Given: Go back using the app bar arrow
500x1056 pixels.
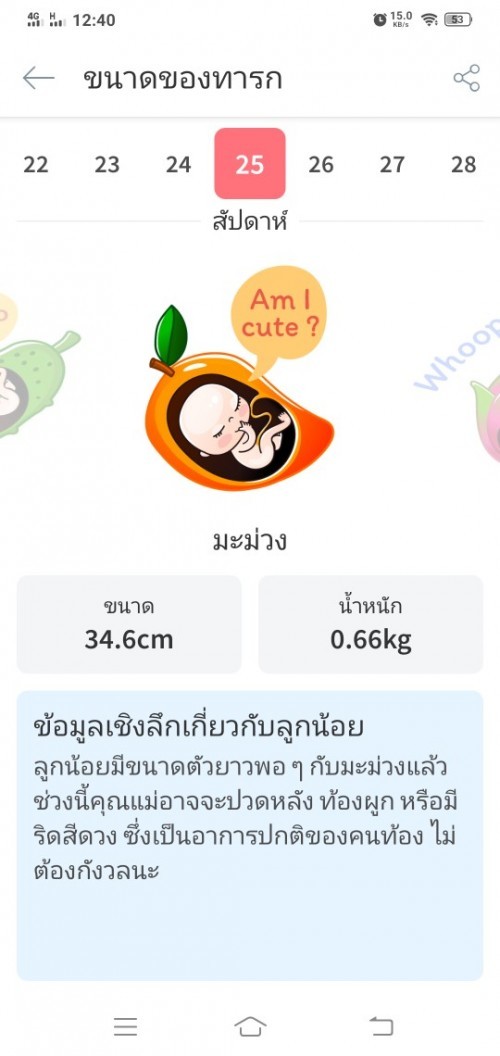Looking at the screenshot, I should tap(38, 79).
